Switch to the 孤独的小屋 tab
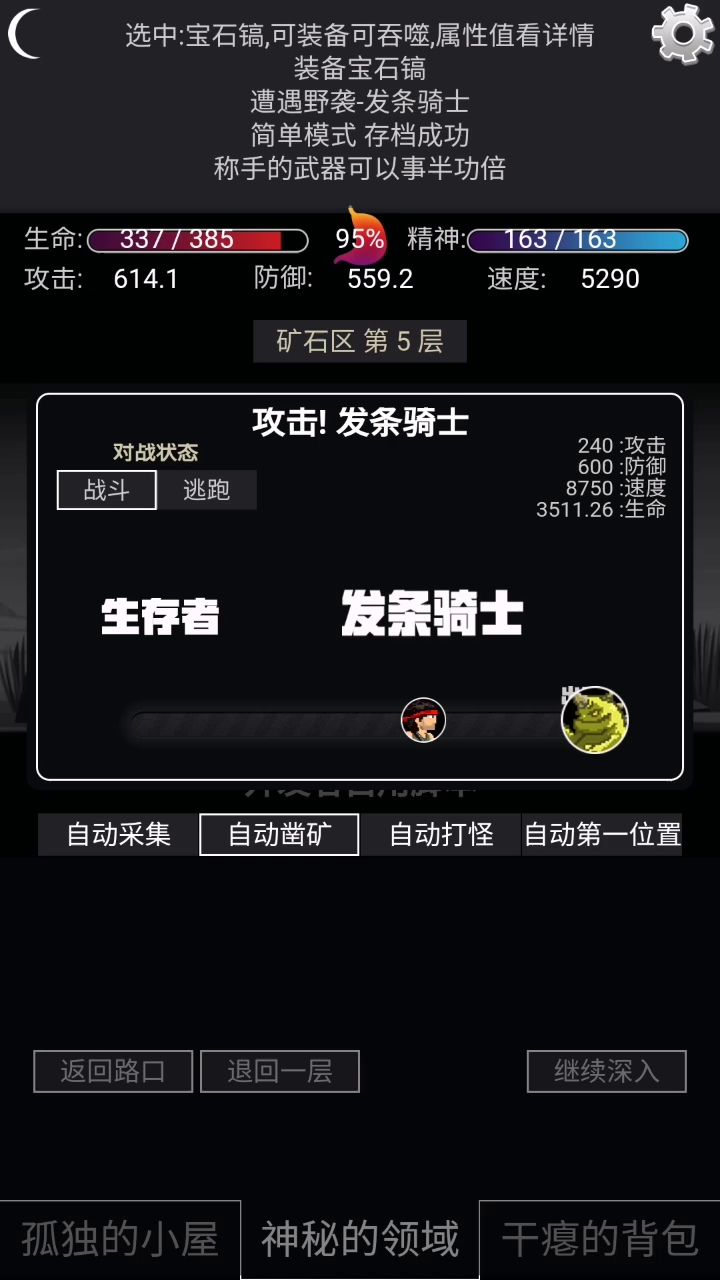Image resolution: width=720 pixels, height=1280 pixels. tap(120, 1240)
